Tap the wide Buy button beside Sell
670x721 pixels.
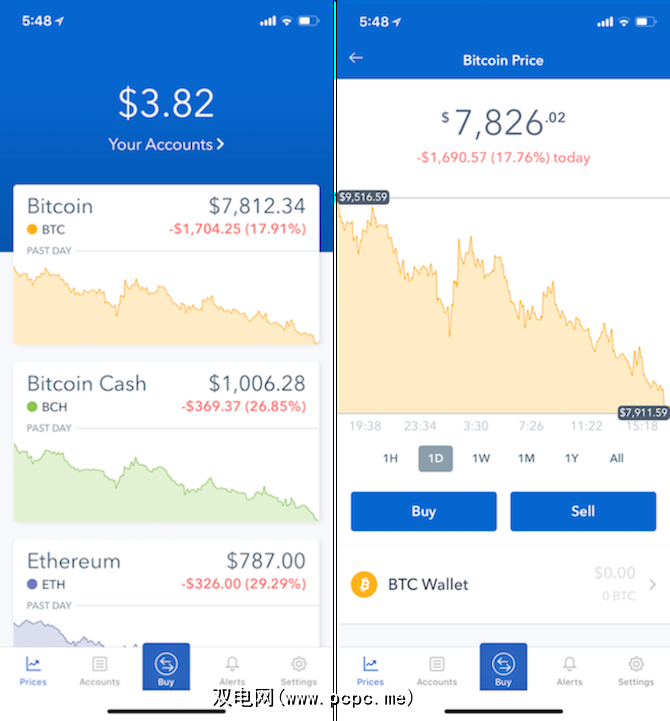coord(423,511)
